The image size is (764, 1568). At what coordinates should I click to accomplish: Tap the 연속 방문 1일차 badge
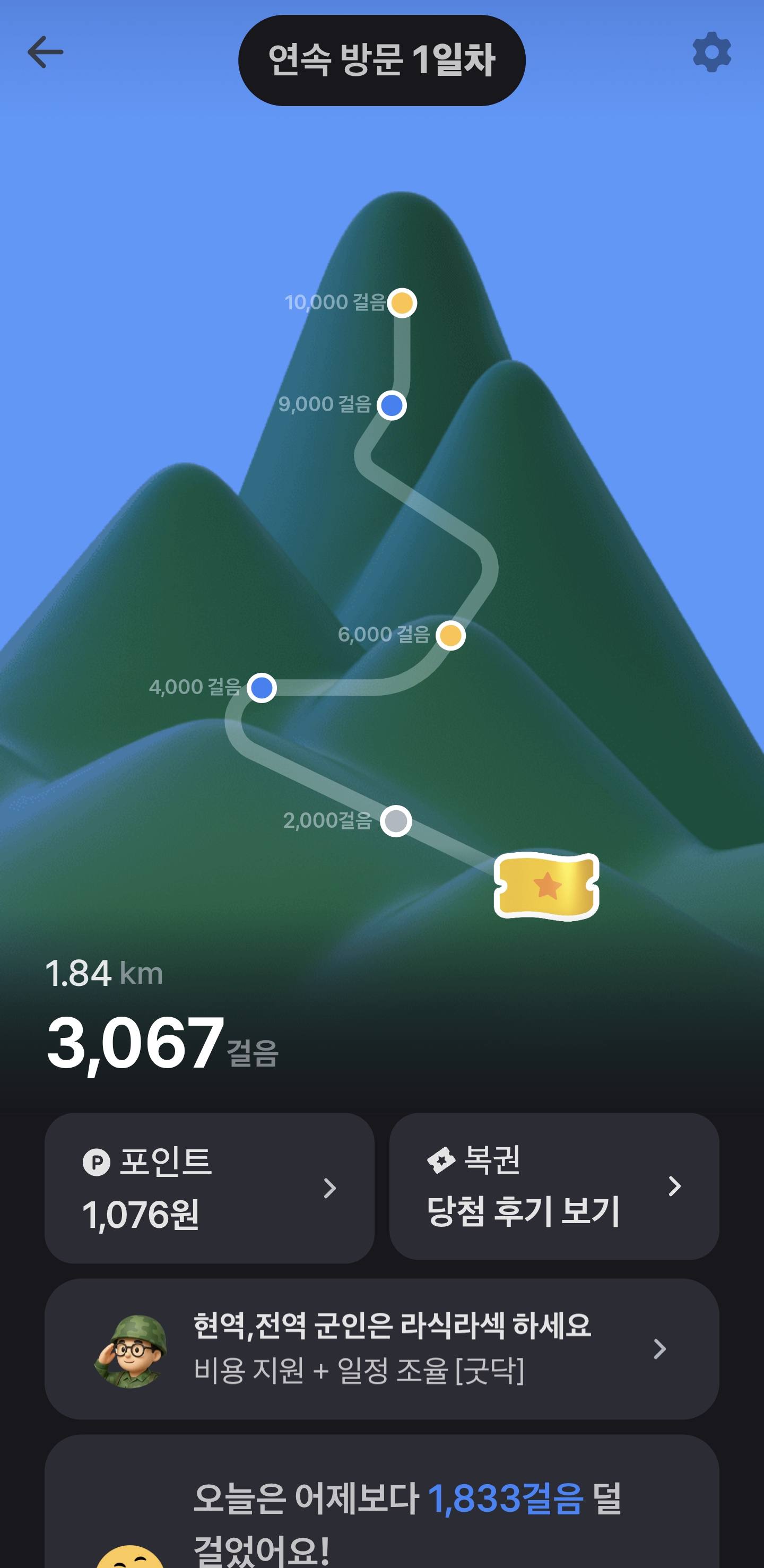tap(381, 60)
